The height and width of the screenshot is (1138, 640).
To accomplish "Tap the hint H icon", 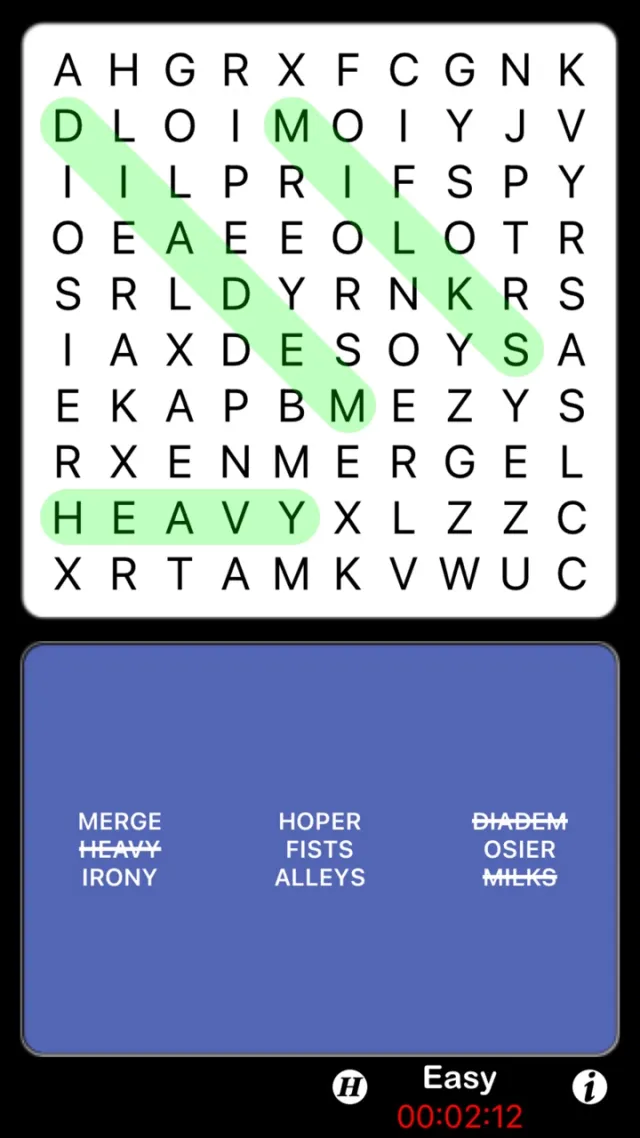I will pos(350,1086).
